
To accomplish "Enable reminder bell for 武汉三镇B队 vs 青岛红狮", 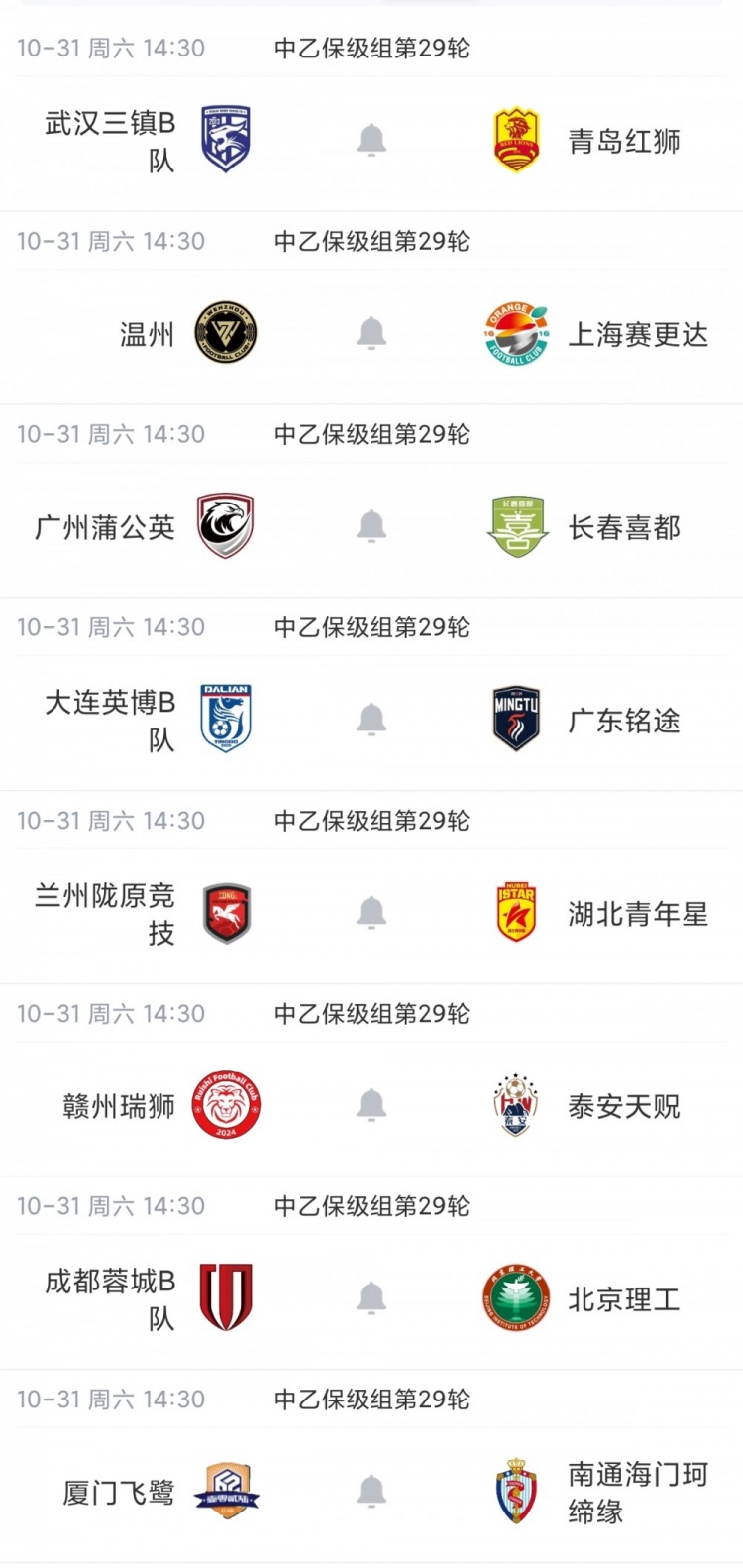I will click(371, 141).
